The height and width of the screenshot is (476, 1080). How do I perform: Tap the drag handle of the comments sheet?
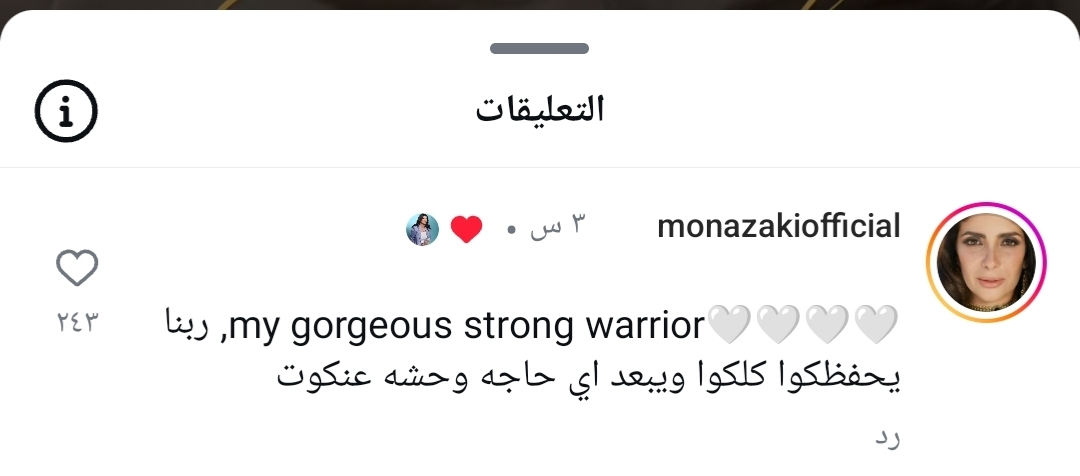click(539, 48)
